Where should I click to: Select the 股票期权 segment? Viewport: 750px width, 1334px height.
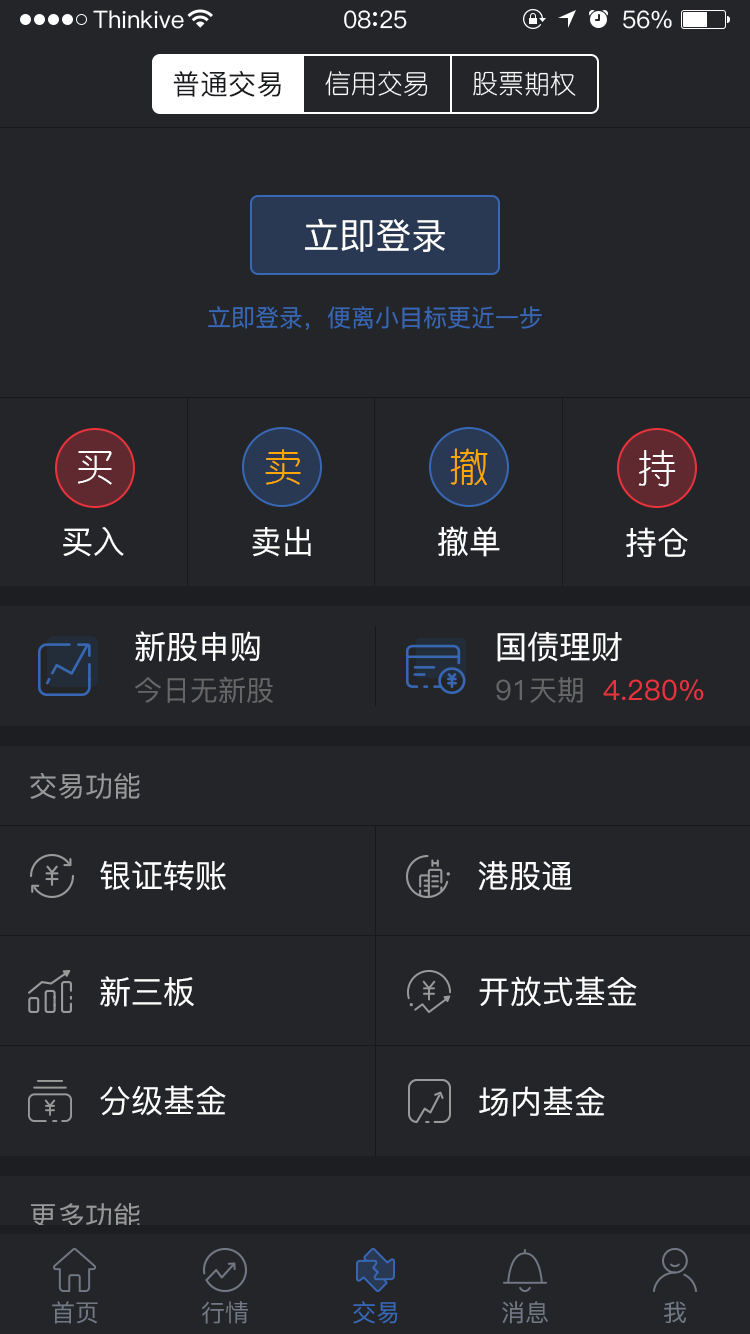click(x=524, y=84)
